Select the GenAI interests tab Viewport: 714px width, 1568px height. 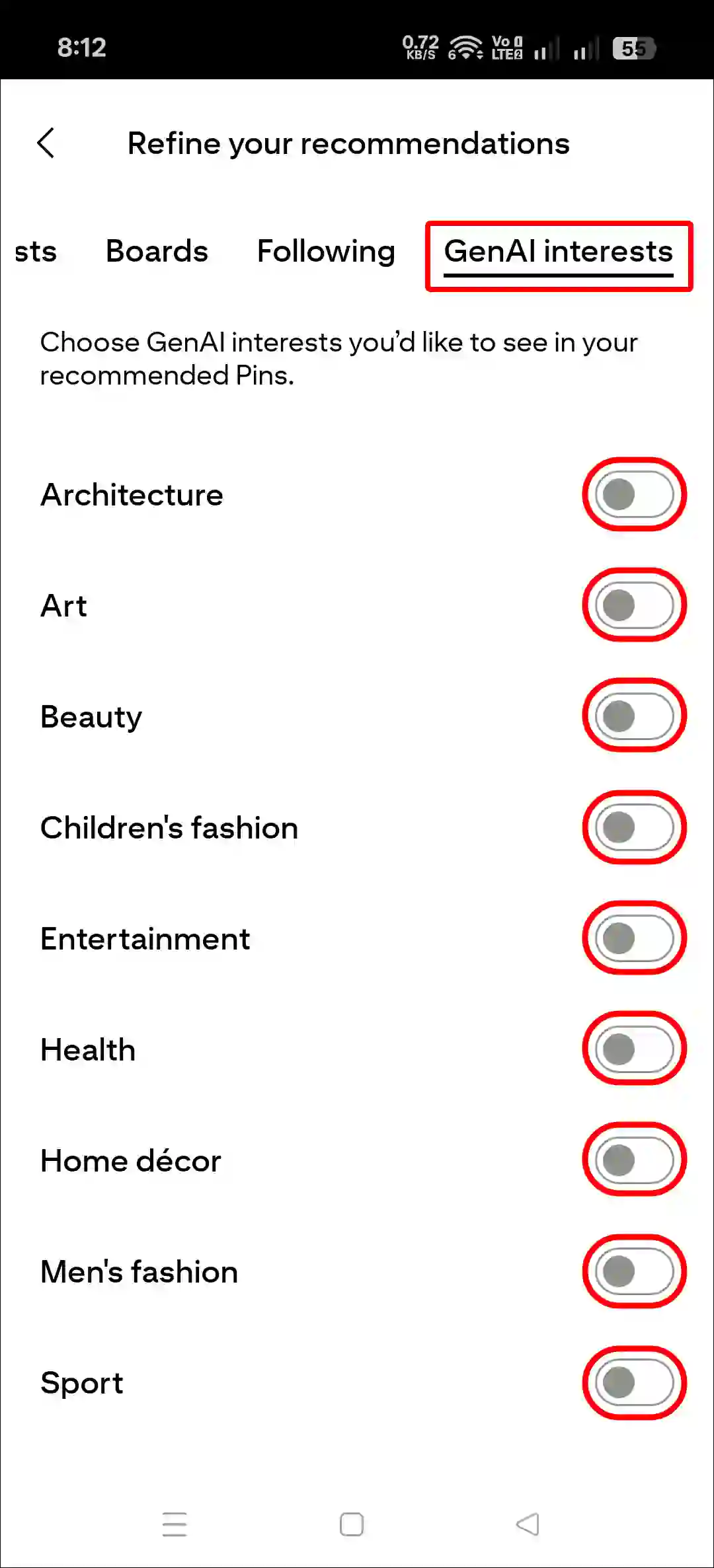click(558, 252)
